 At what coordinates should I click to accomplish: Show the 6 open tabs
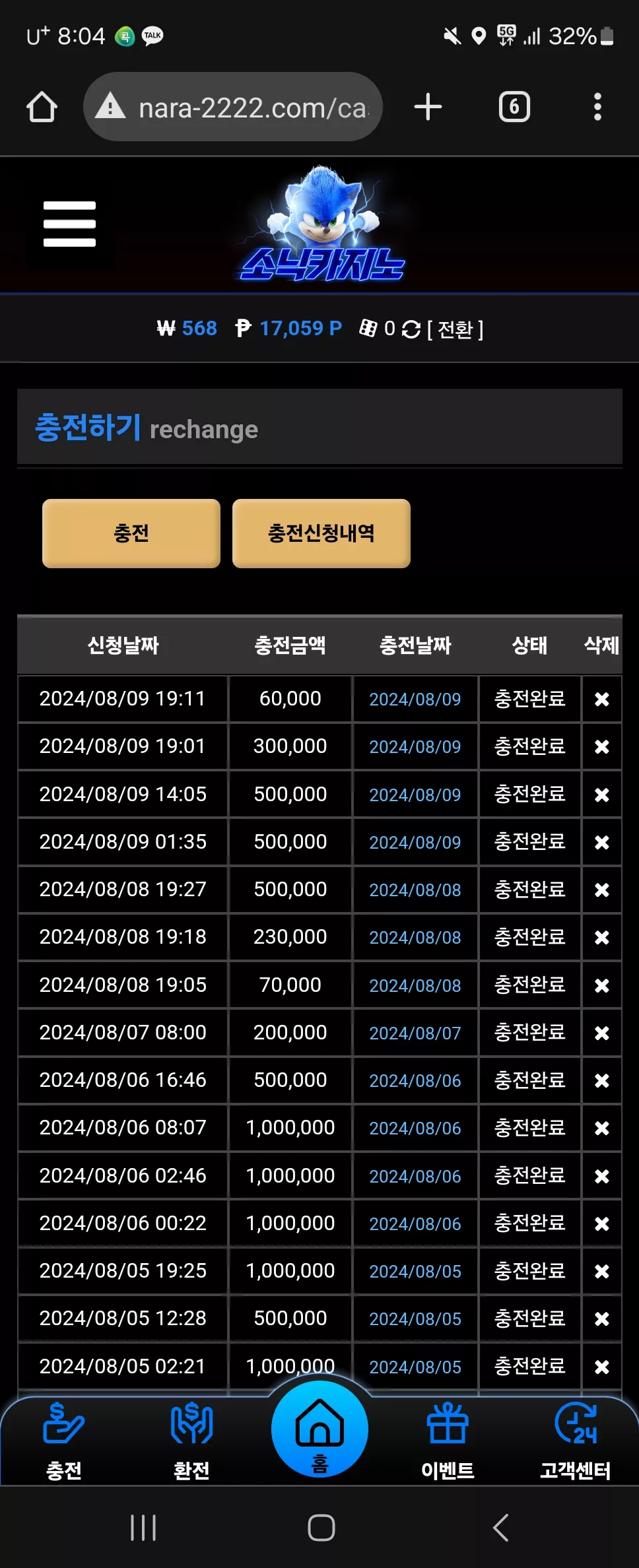pyautogui.click(x=514, y=107)
